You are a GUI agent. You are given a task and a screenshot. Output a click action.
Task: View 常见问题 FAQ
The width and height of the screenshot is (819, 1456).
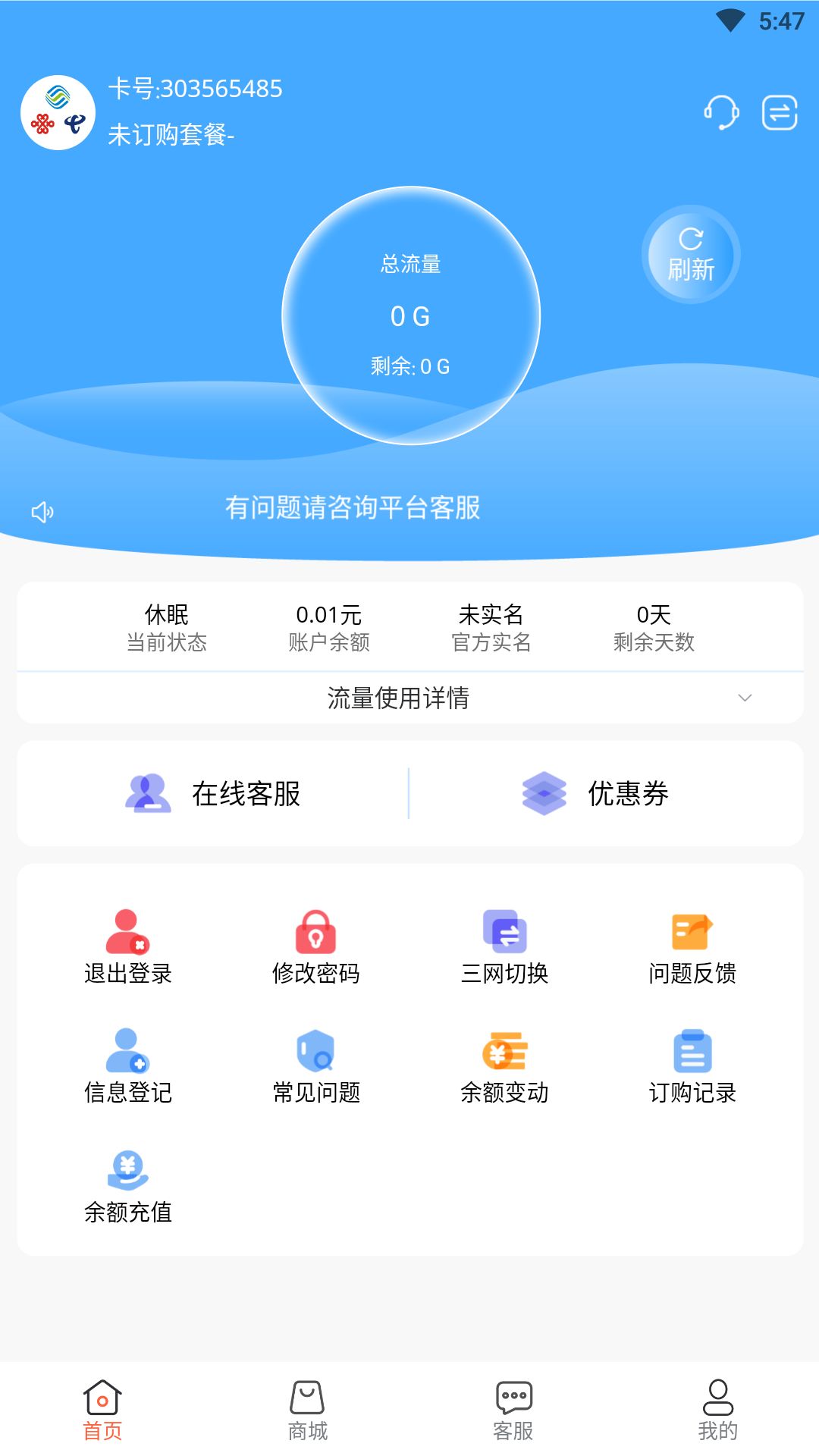coord(316,1065)
